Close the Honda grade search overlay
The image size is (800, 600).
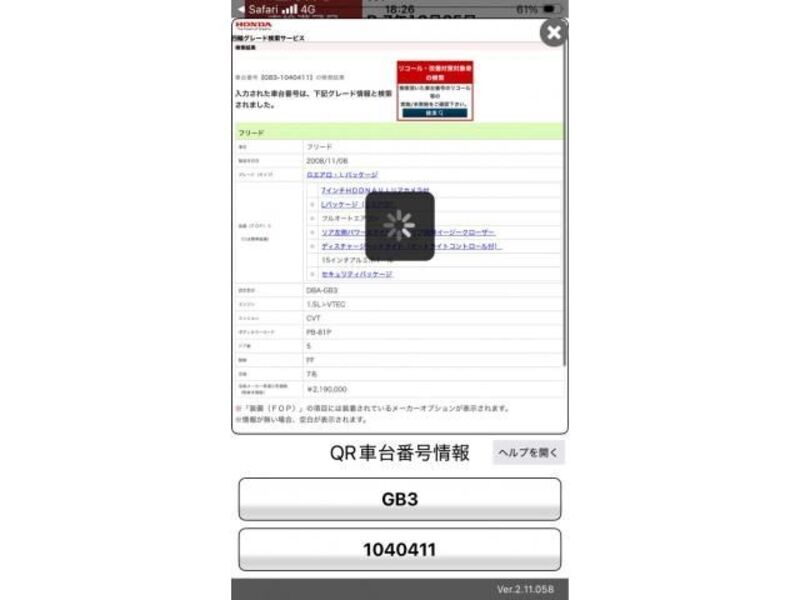[x=553, y=33]
